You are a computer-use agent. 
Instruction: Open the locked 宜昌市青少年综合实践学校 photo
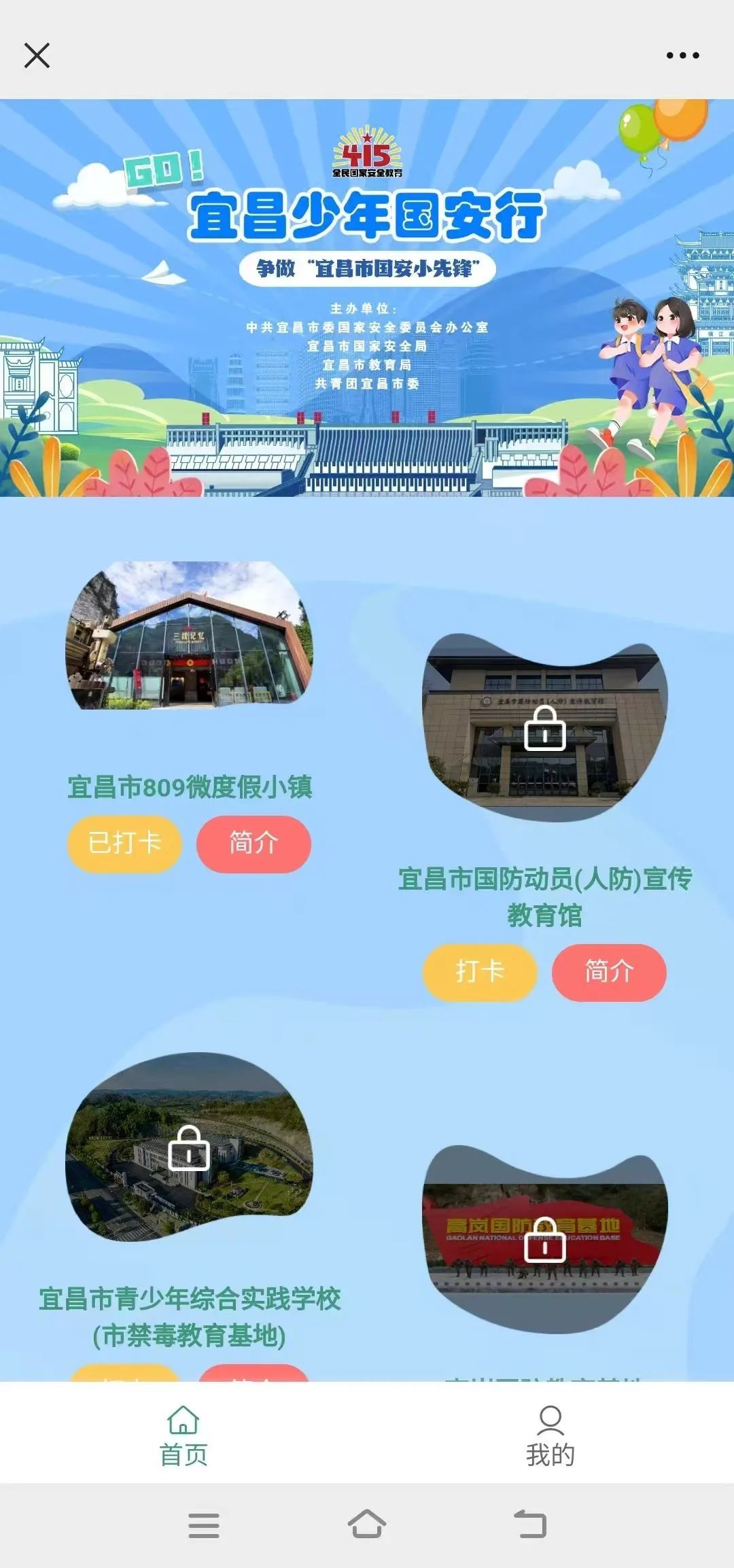pyautogui.click(x=189, y=1147)
